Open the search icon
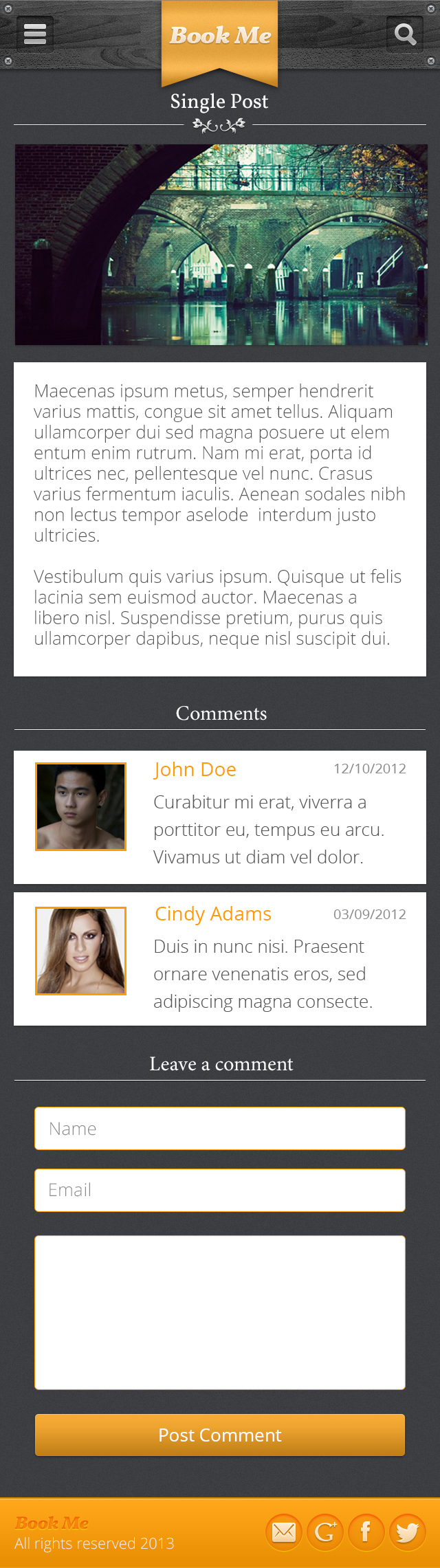Viewport: 440px width, 1568px height. tap(405, 34)
